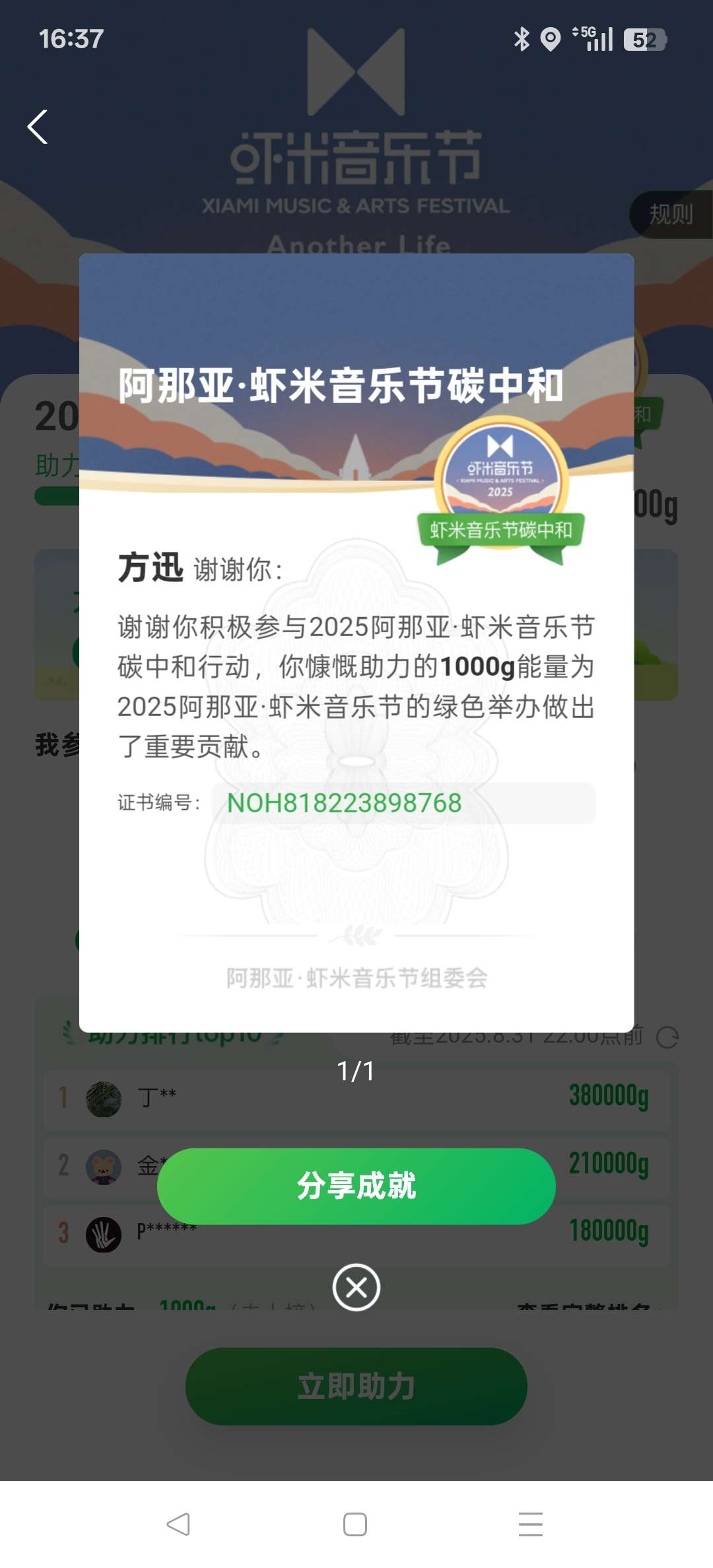This screenshot has height=1568, width=713.
Task: Go back with the top-left arrow
Action: pos(38,127)
